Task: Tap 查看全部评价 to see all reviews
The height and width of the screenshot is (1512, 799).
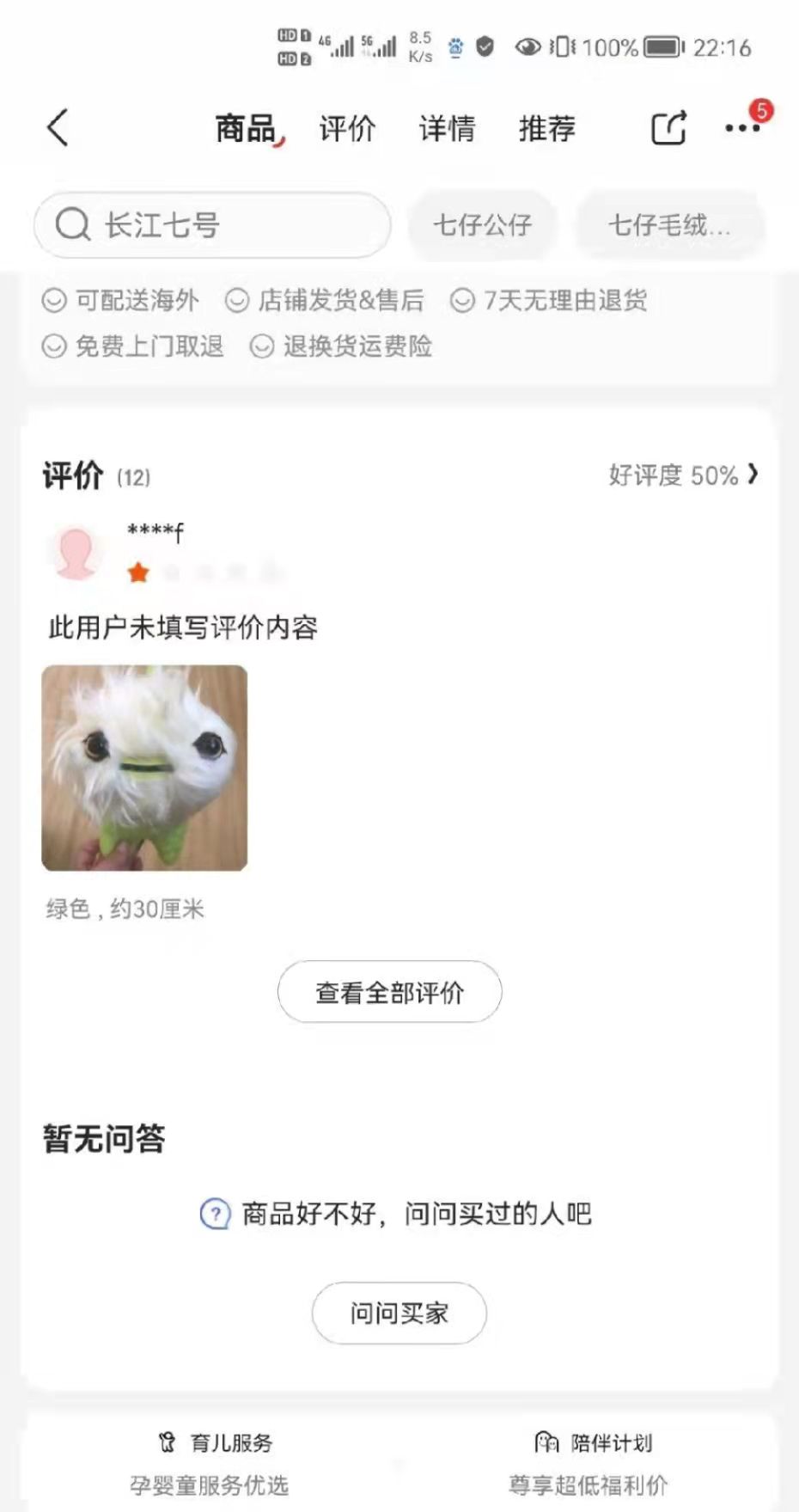Action: [389, 992]
